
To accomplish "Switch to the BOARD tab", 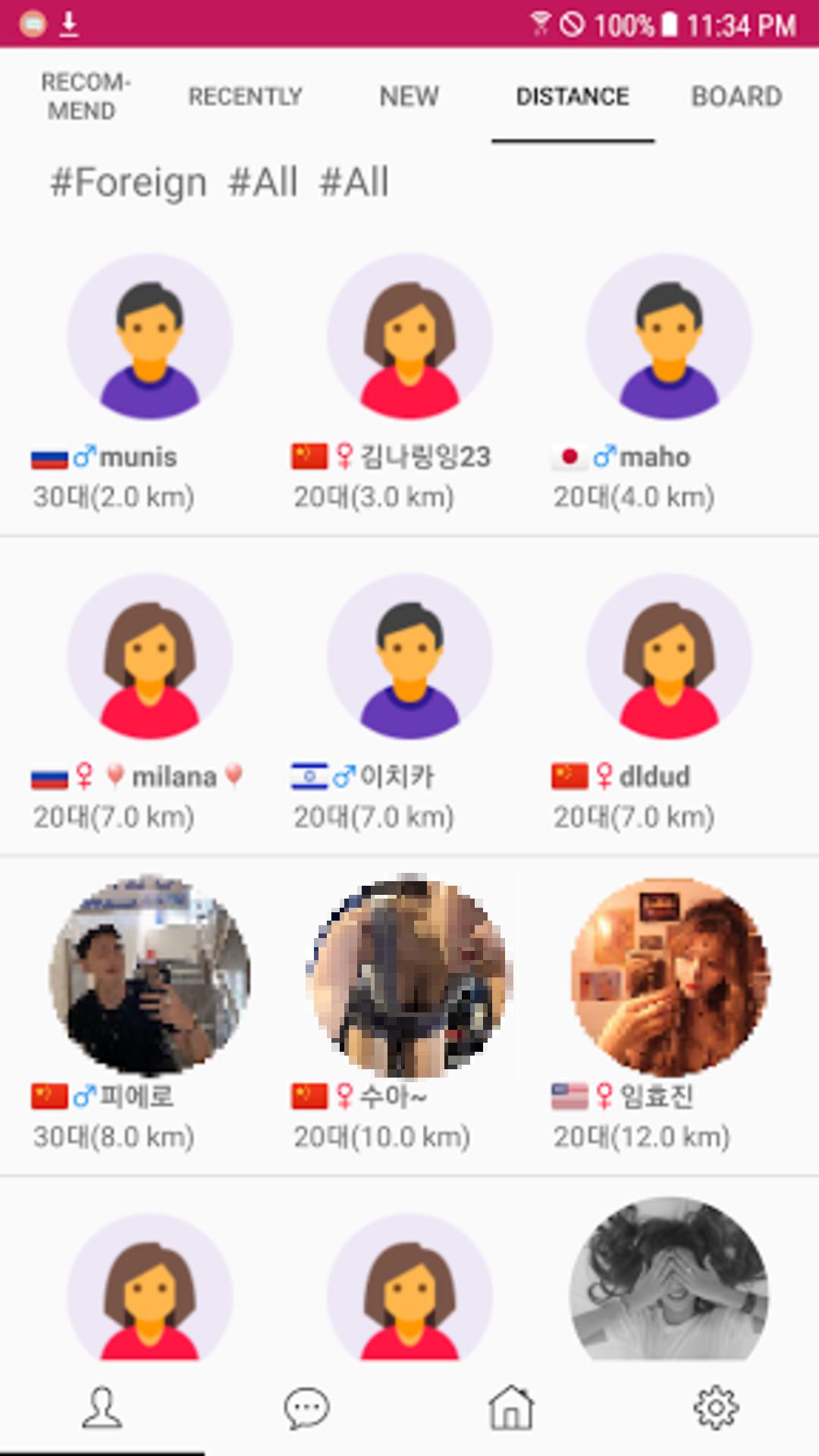I will click(x=736, y=96).
